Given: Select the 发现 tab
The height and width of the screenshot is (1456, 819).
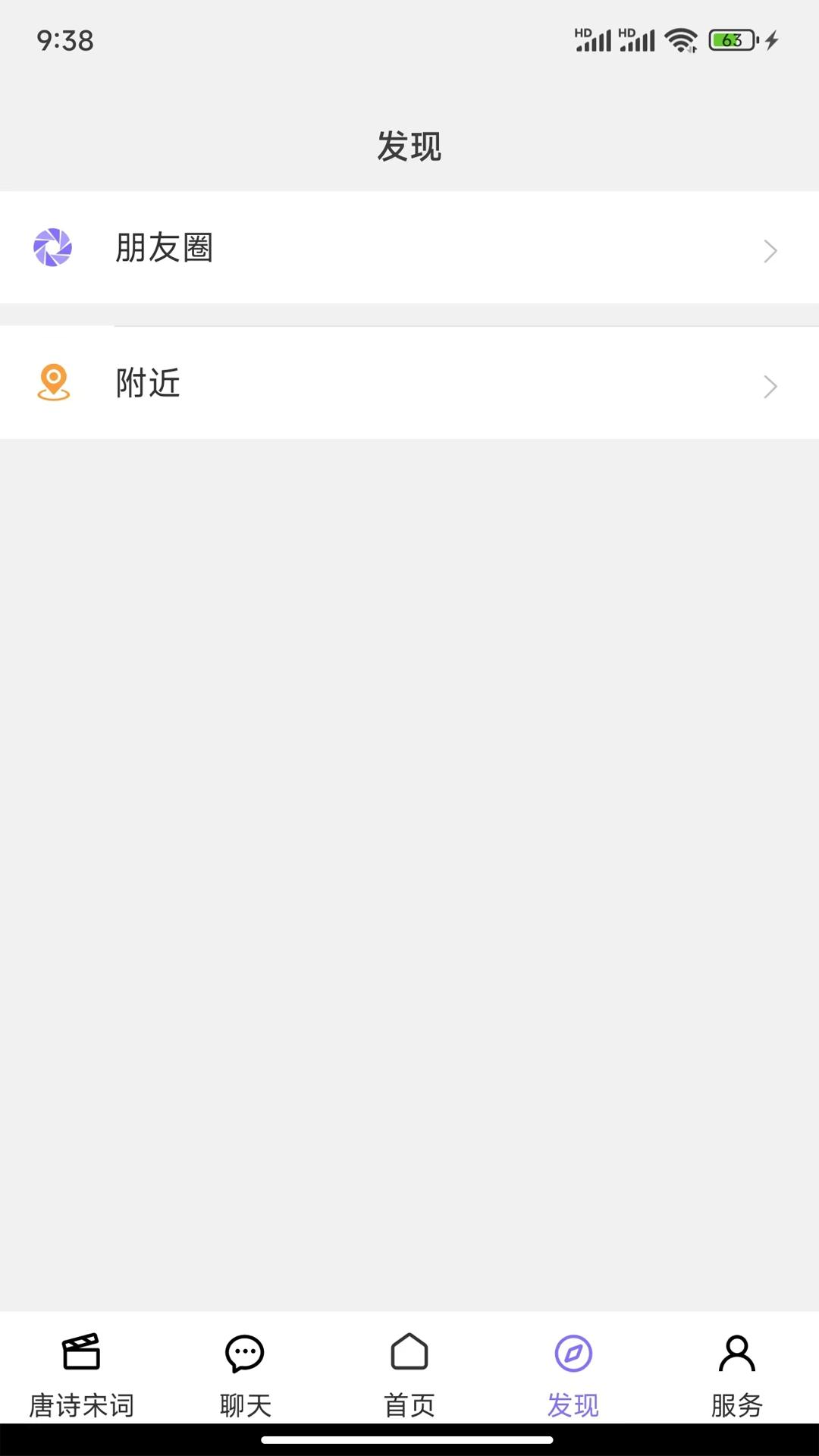Looking at the screenshot, I should coord(573,1374).
